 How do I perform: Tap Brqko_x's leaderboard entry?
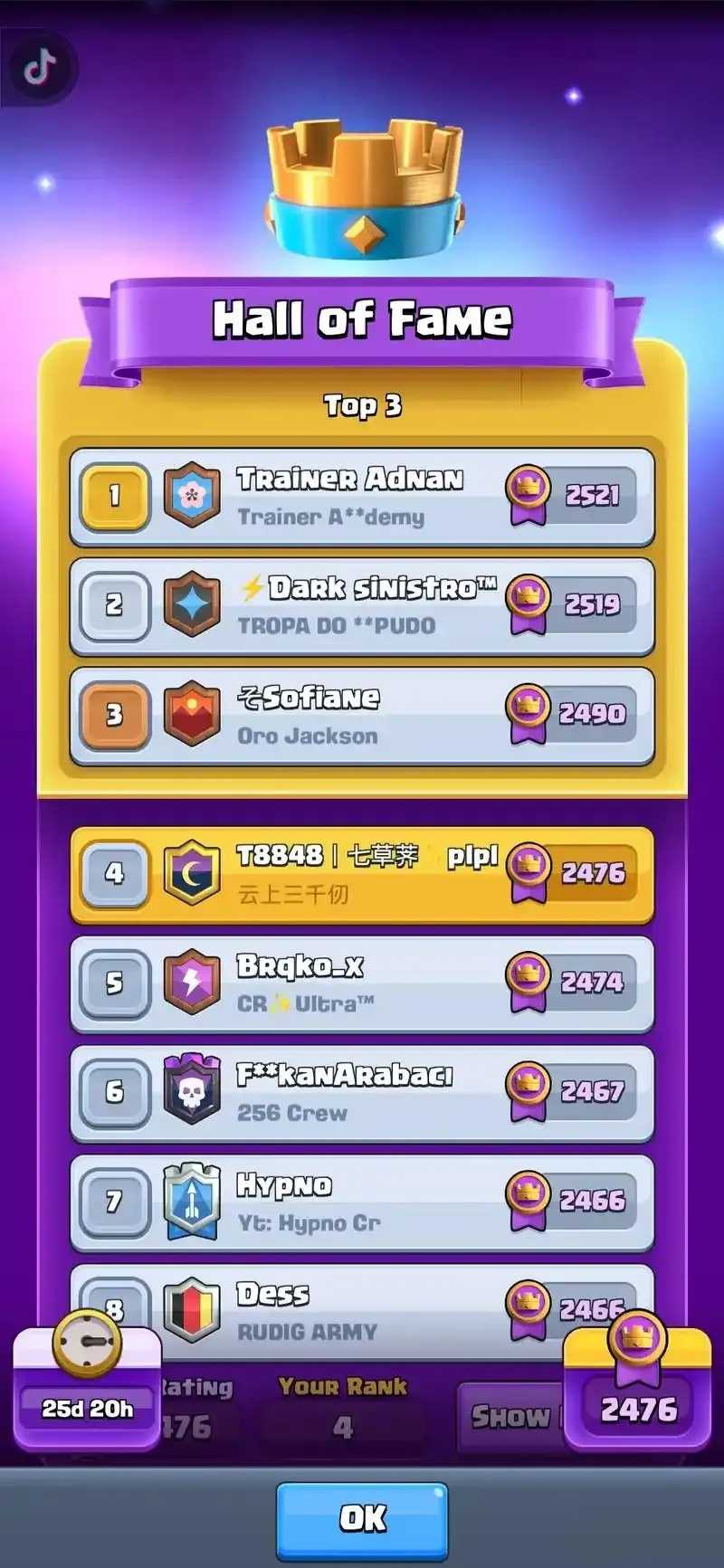[x=362, y=984]
